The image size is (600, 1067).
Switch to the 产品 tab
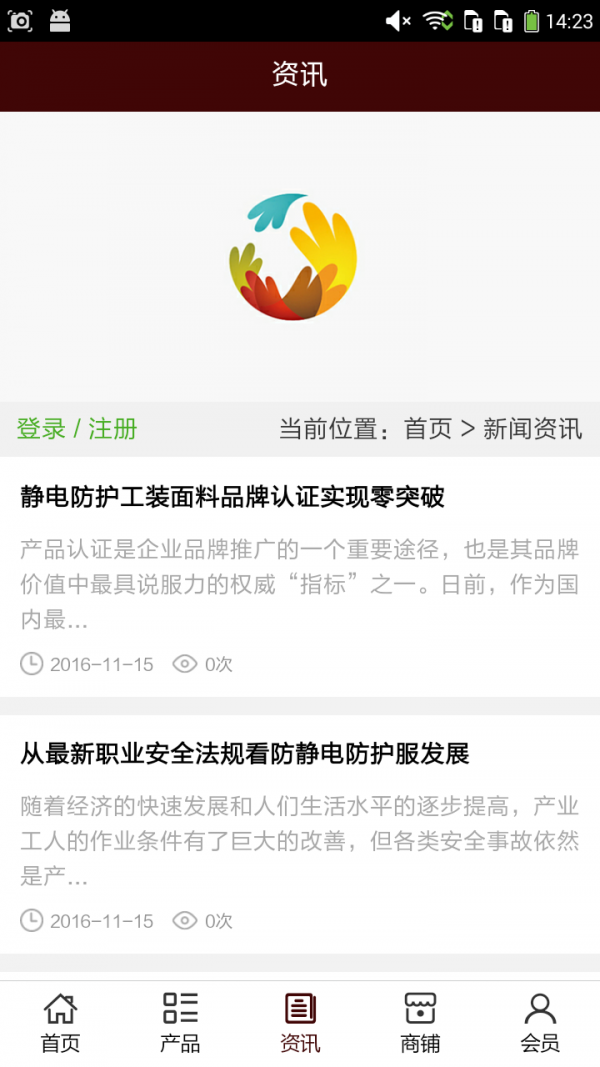pos(180,1022)
